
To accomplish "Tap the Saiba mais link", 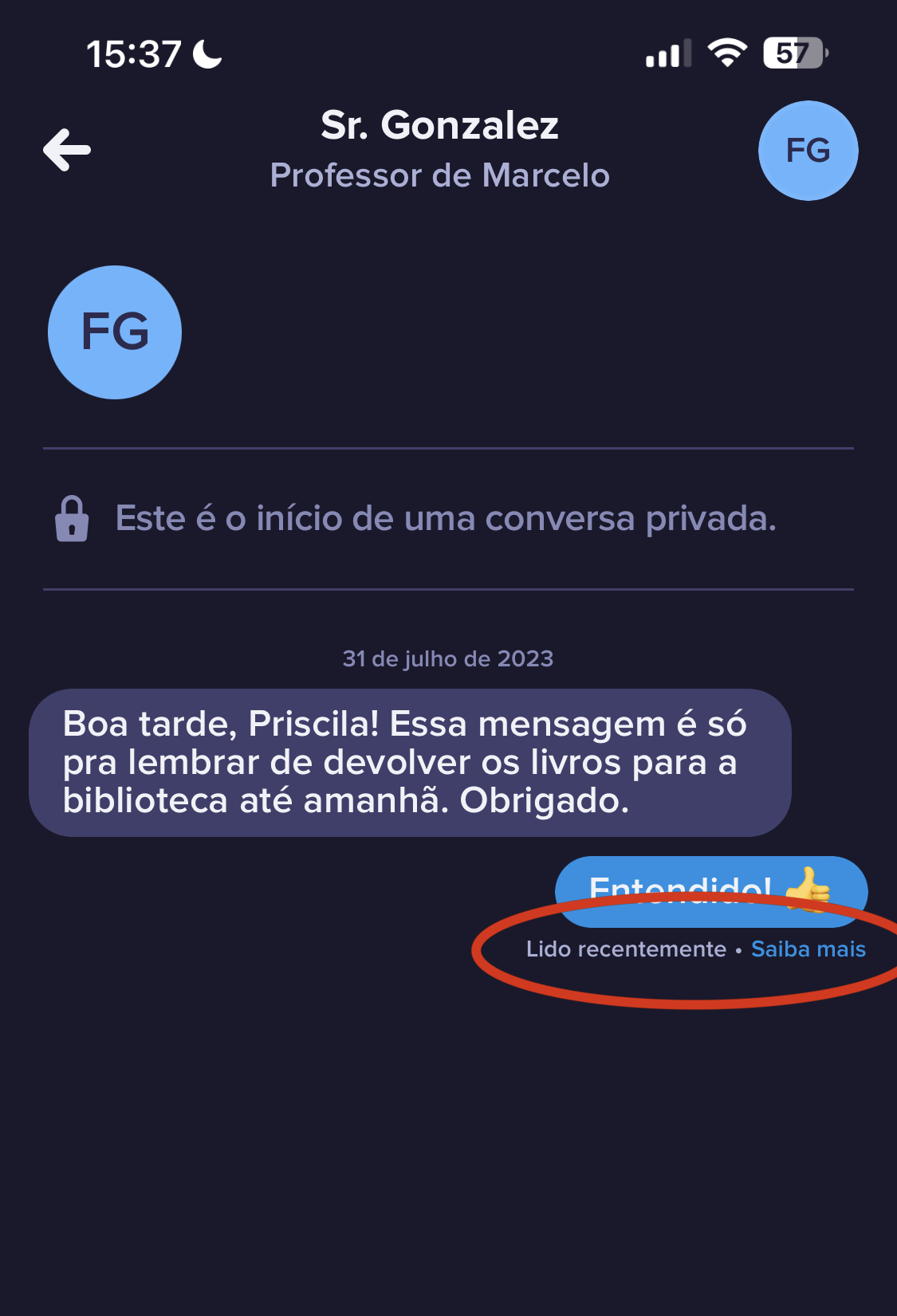I will click(x=808, y=949).
